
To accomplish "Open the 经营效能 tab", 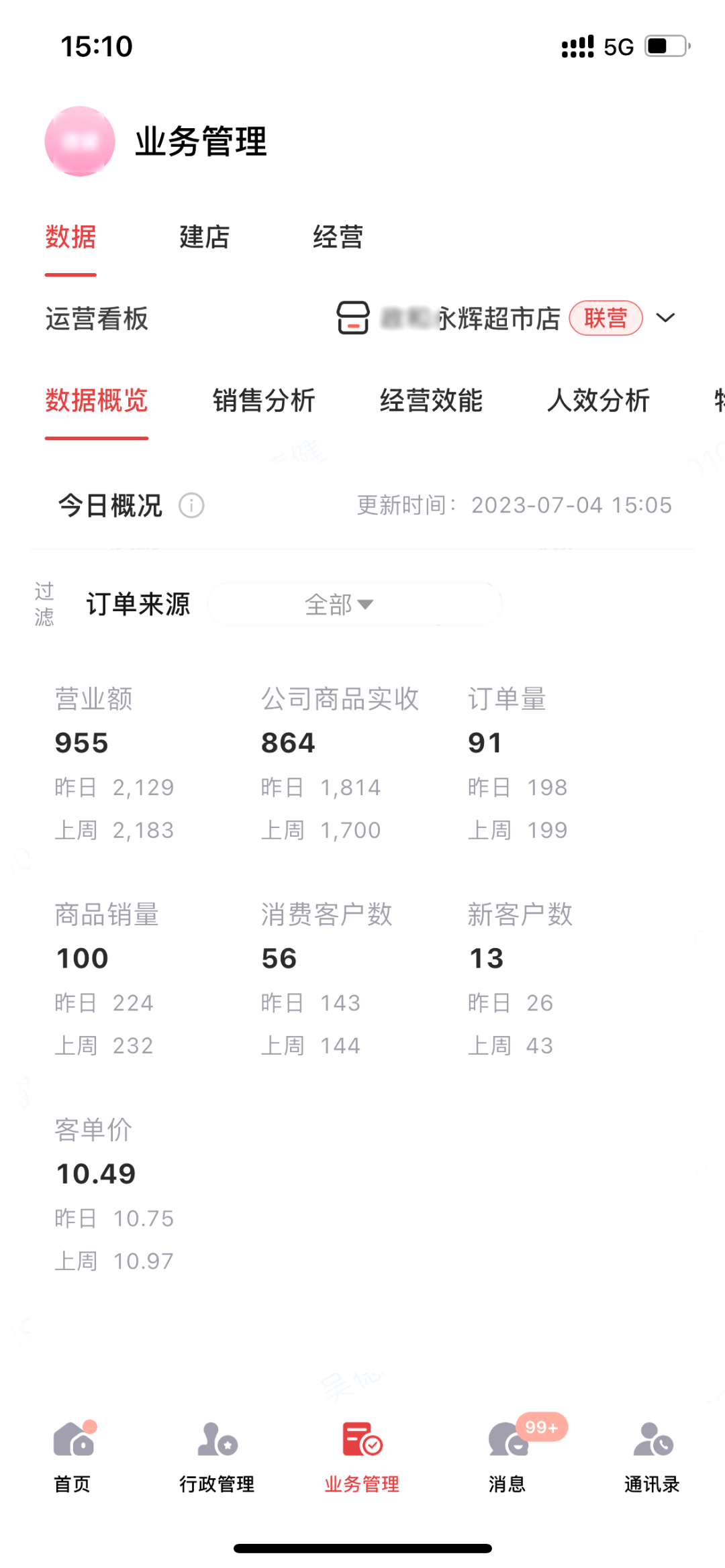I will point(431,401).
